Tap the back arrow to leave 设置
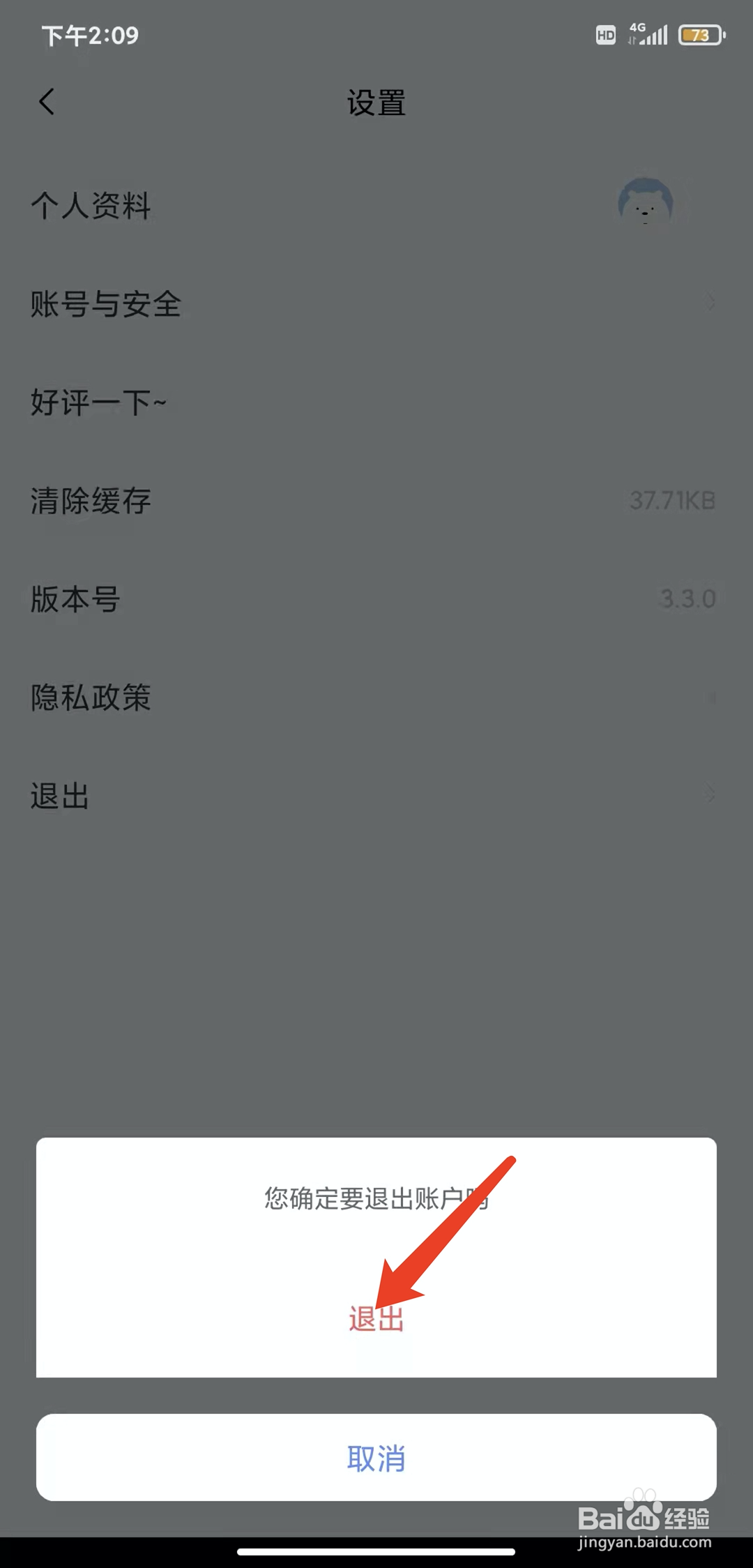 pos(46,102)
